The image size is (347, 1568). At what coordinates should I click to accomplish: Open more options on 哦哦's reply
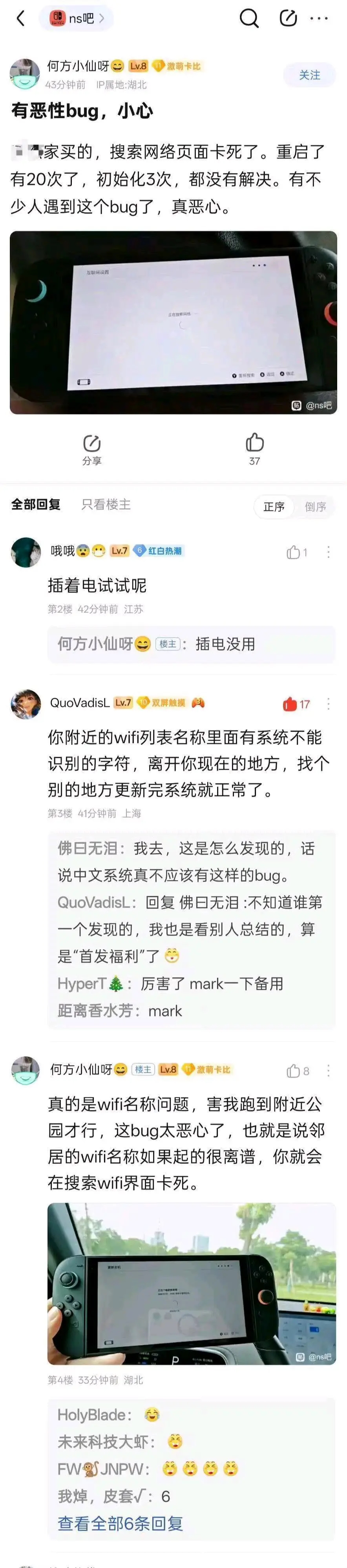click(x=328, y=552)
